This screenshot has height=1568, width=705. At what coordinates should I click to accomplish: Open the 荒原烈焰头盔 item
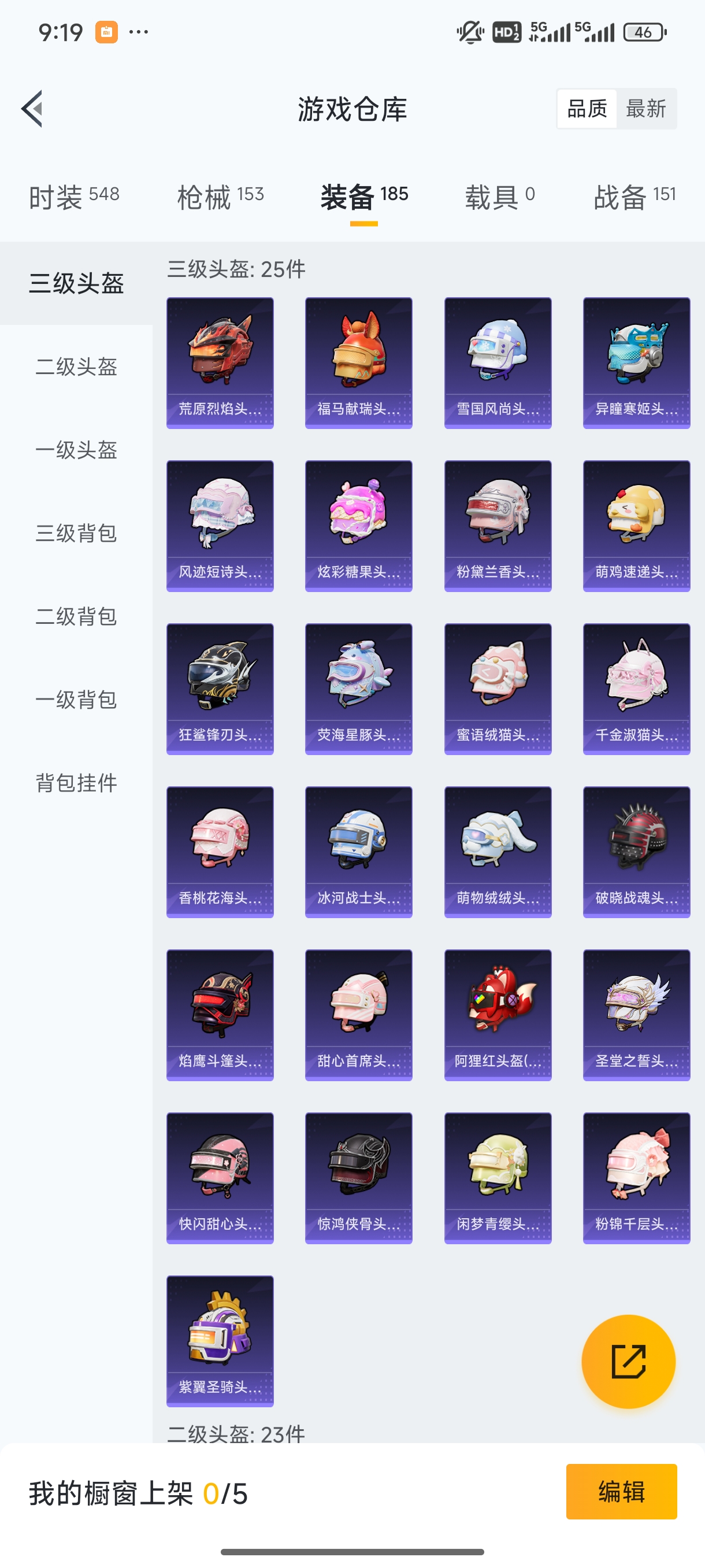pyautogui.click(x=220, y=363)
